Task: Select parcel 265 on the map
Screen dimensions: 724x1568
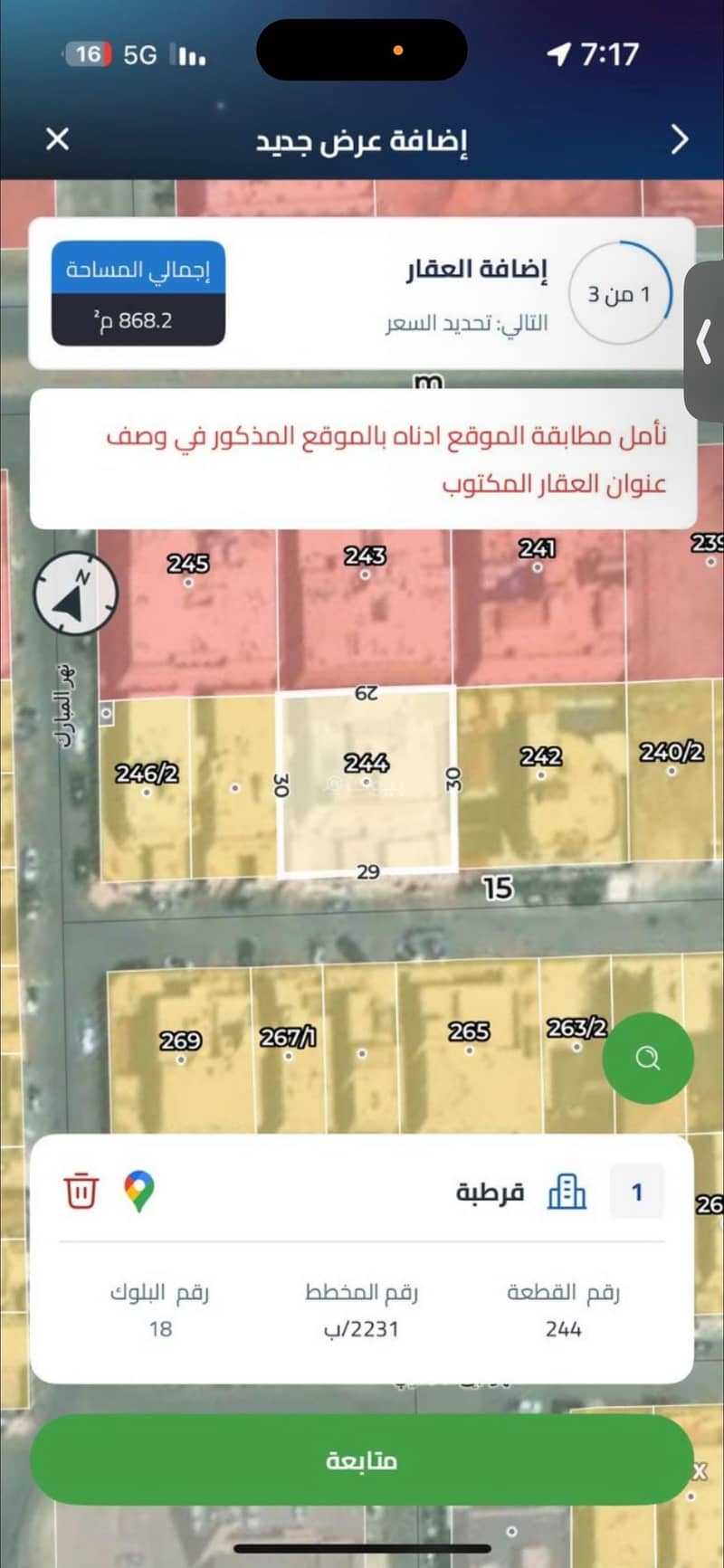Action: pyautogui.click(x=469, y=1041)
